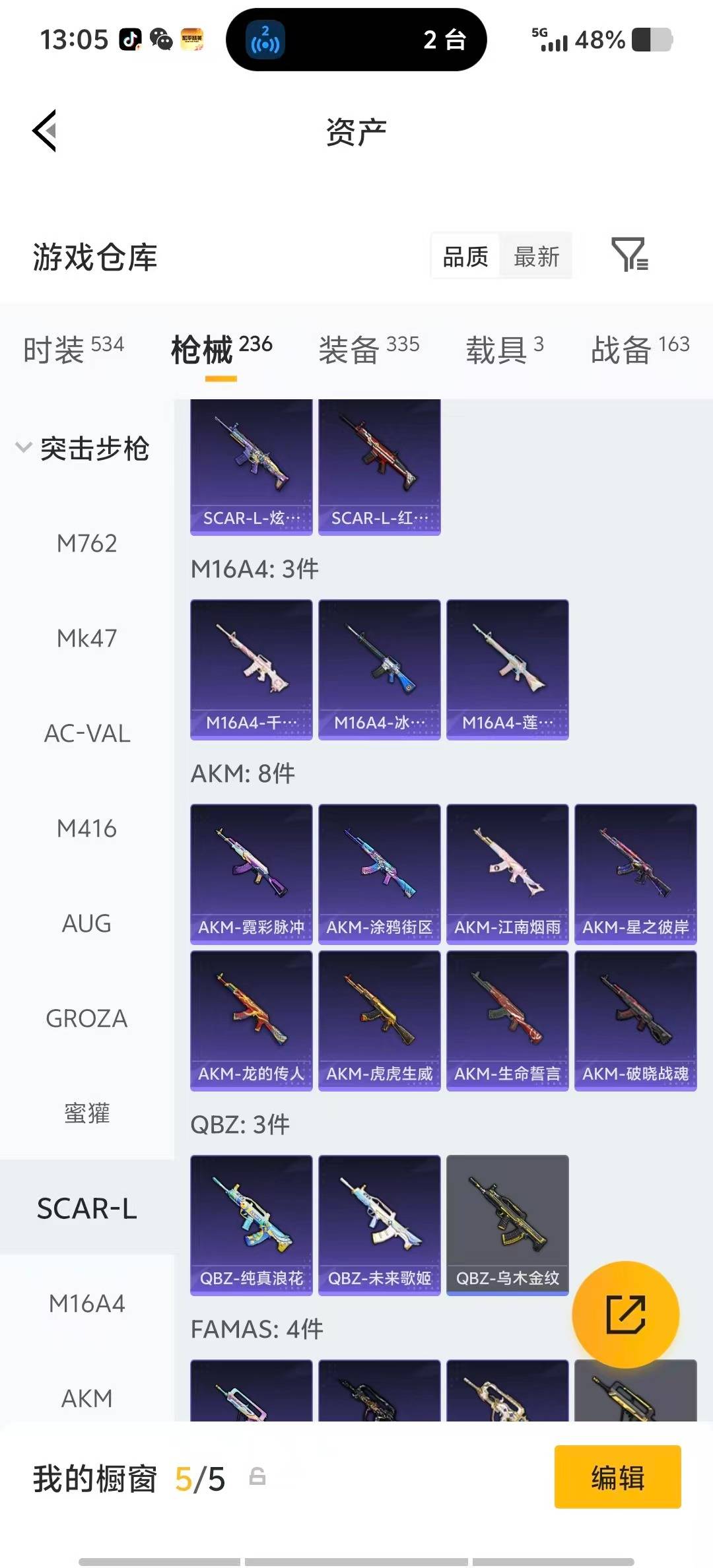Click the mobile hotspot status pill showing 2台
713x1568 pixels.
356,41
